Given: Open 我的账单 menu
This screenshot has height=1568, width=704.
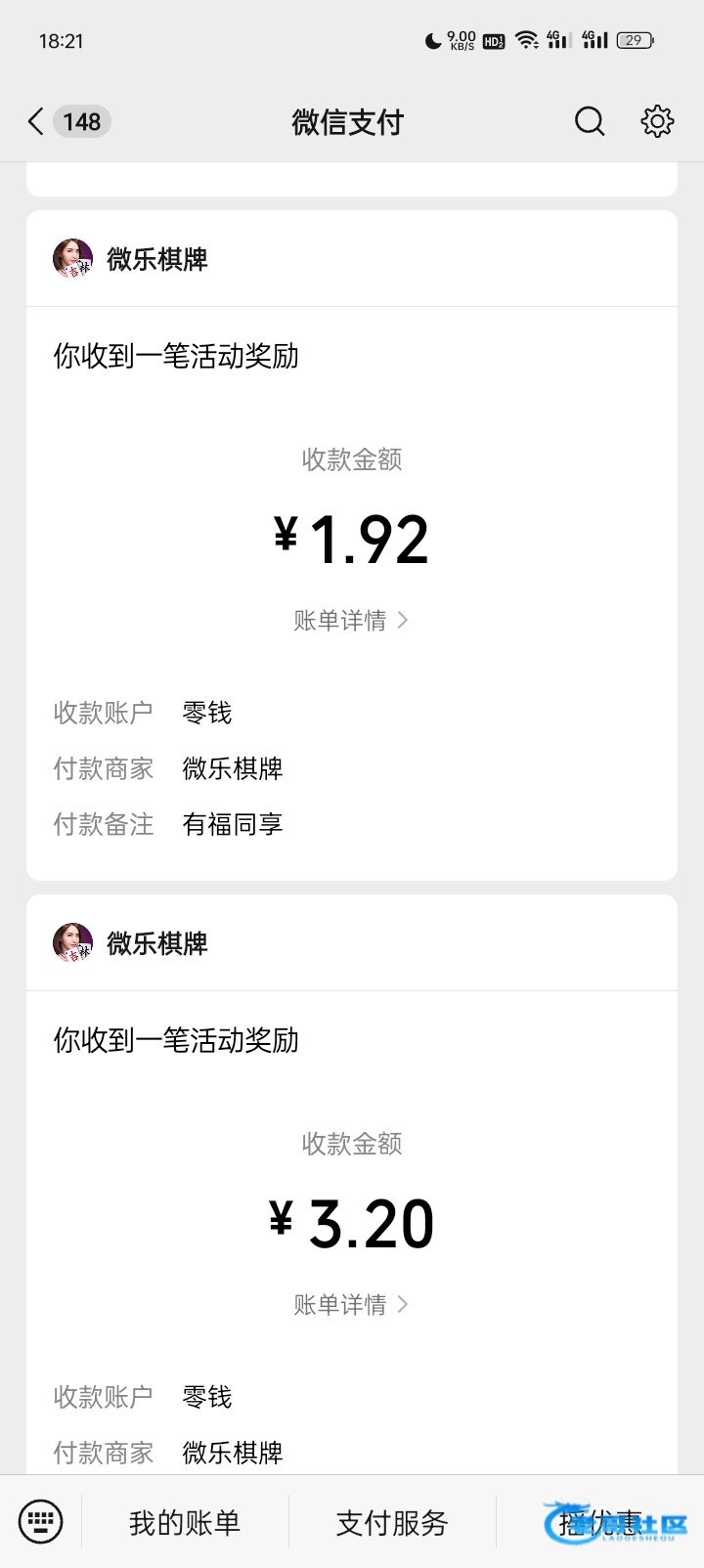Looking at the screenshot, I should point(185,1522).
